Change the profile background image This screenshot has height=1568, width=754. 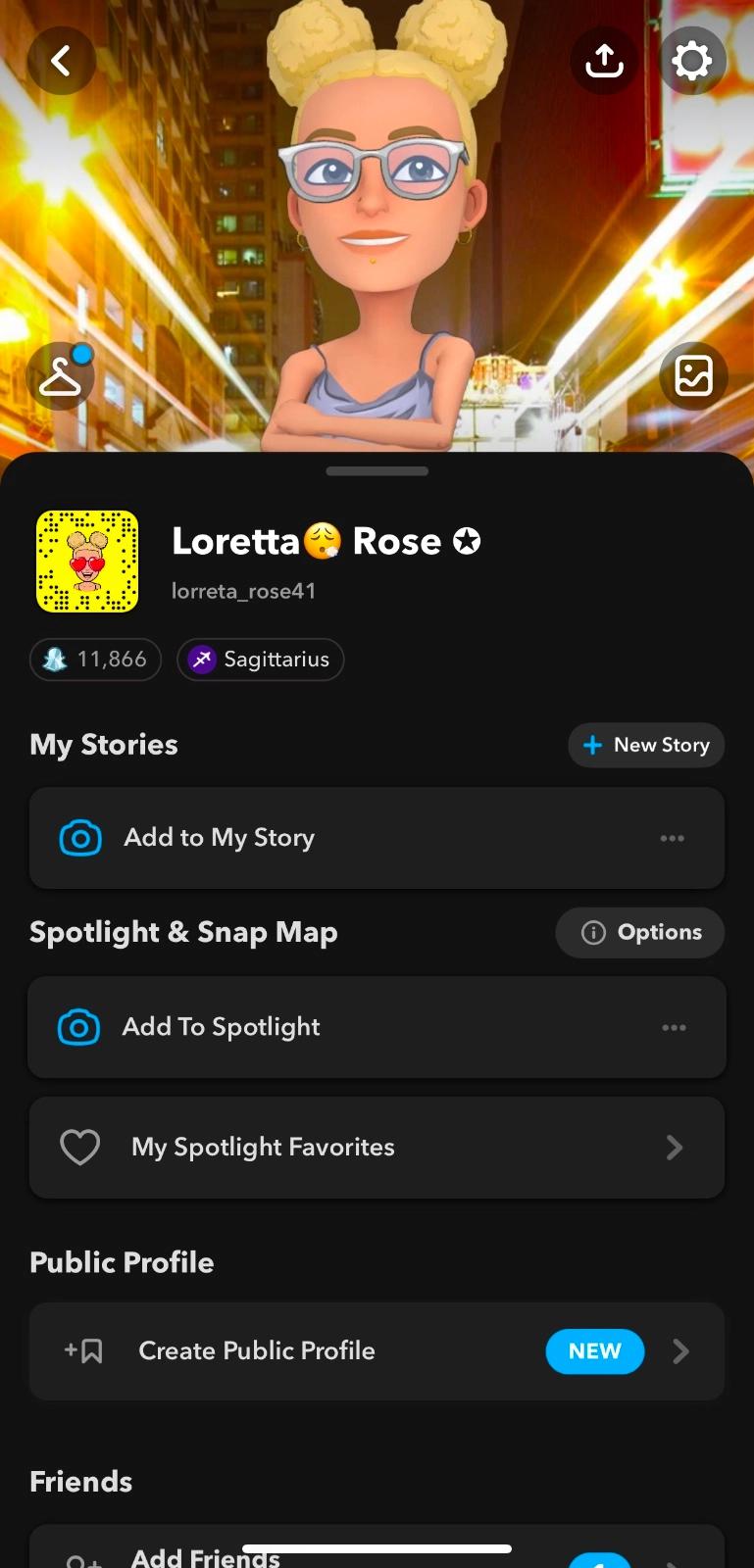[x=693, y=376]
